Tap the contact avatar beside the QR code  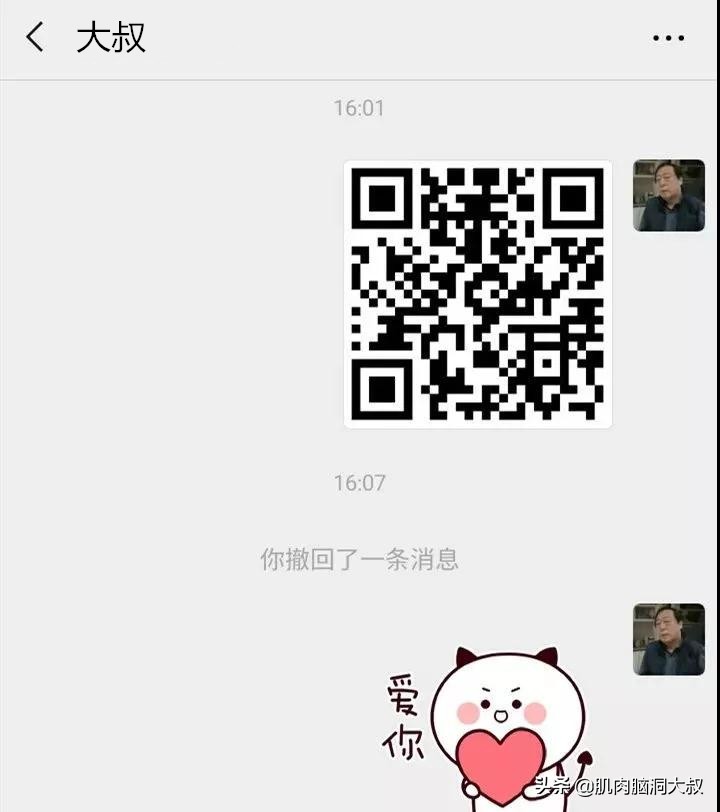[668, 197]
